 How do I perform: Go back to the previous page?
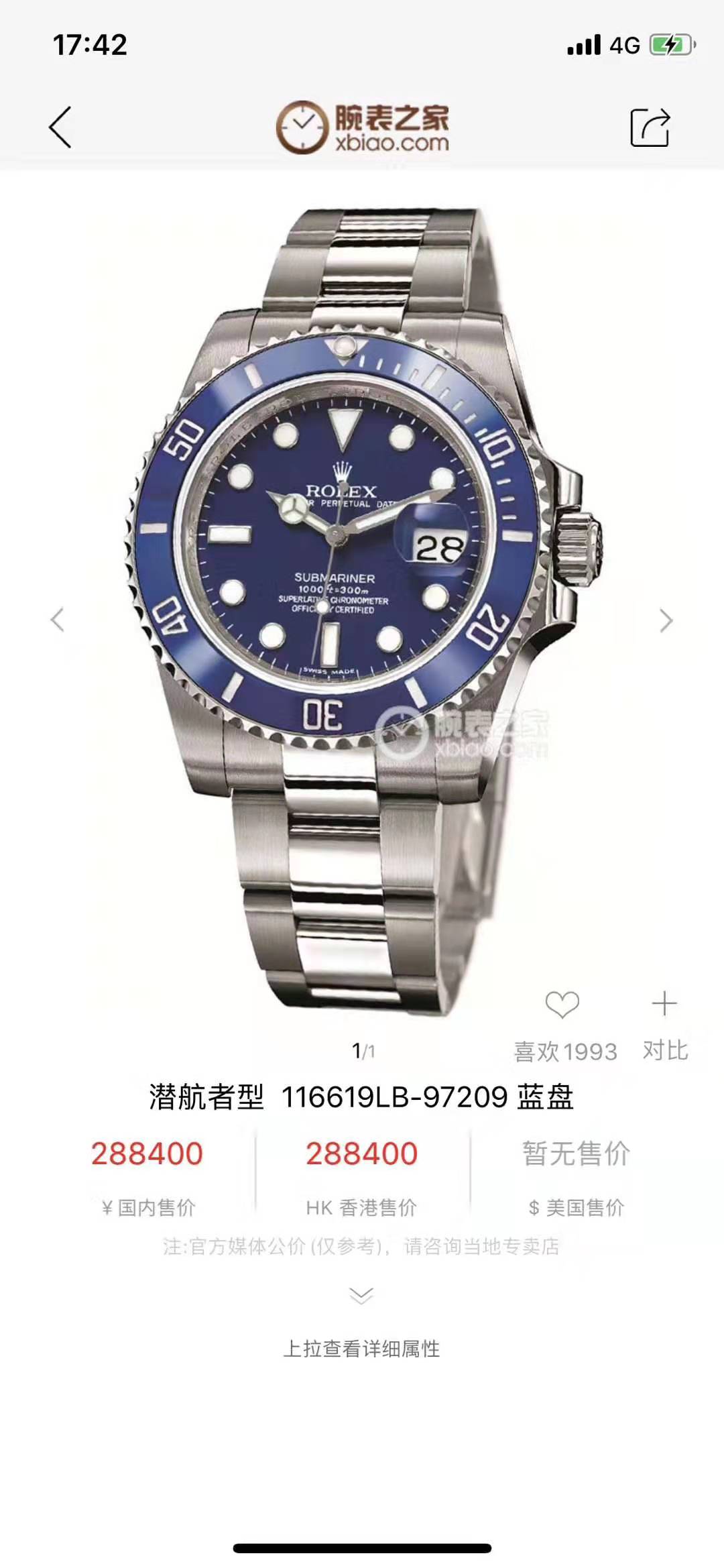60,127
